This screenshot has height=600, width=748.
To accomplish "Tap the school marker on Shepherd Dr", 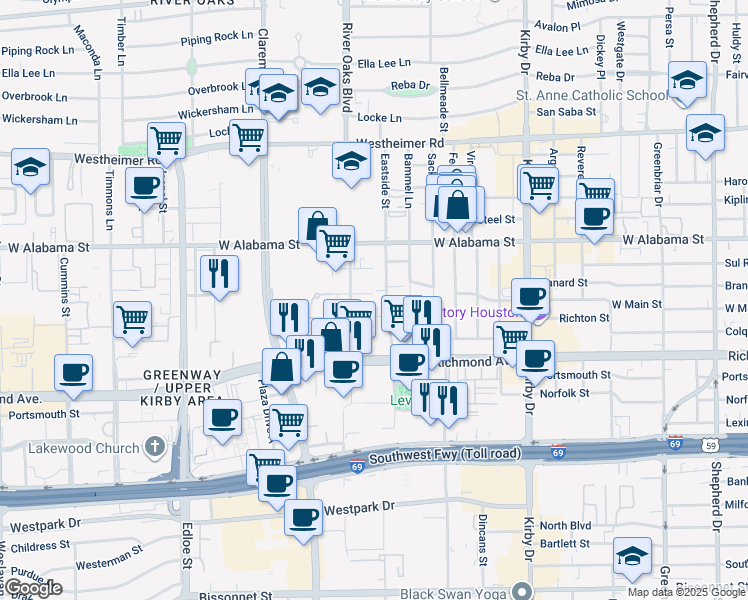I will 706,136.
